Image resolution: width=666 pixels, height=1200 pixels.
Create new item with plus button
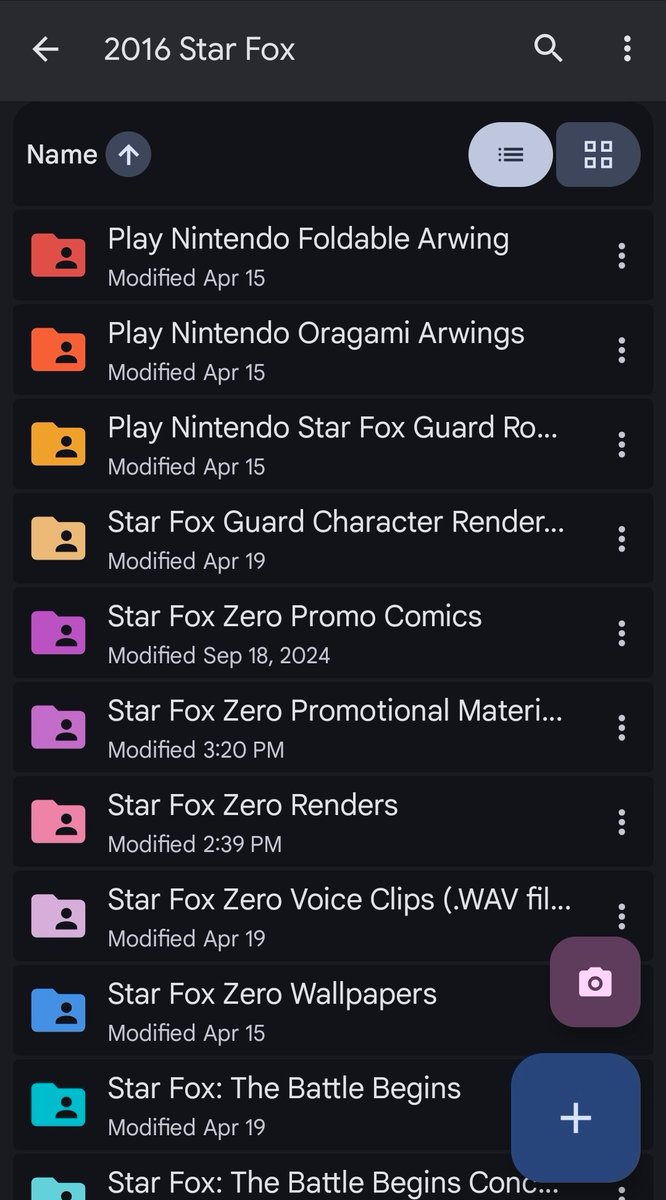click(575, 1118)
